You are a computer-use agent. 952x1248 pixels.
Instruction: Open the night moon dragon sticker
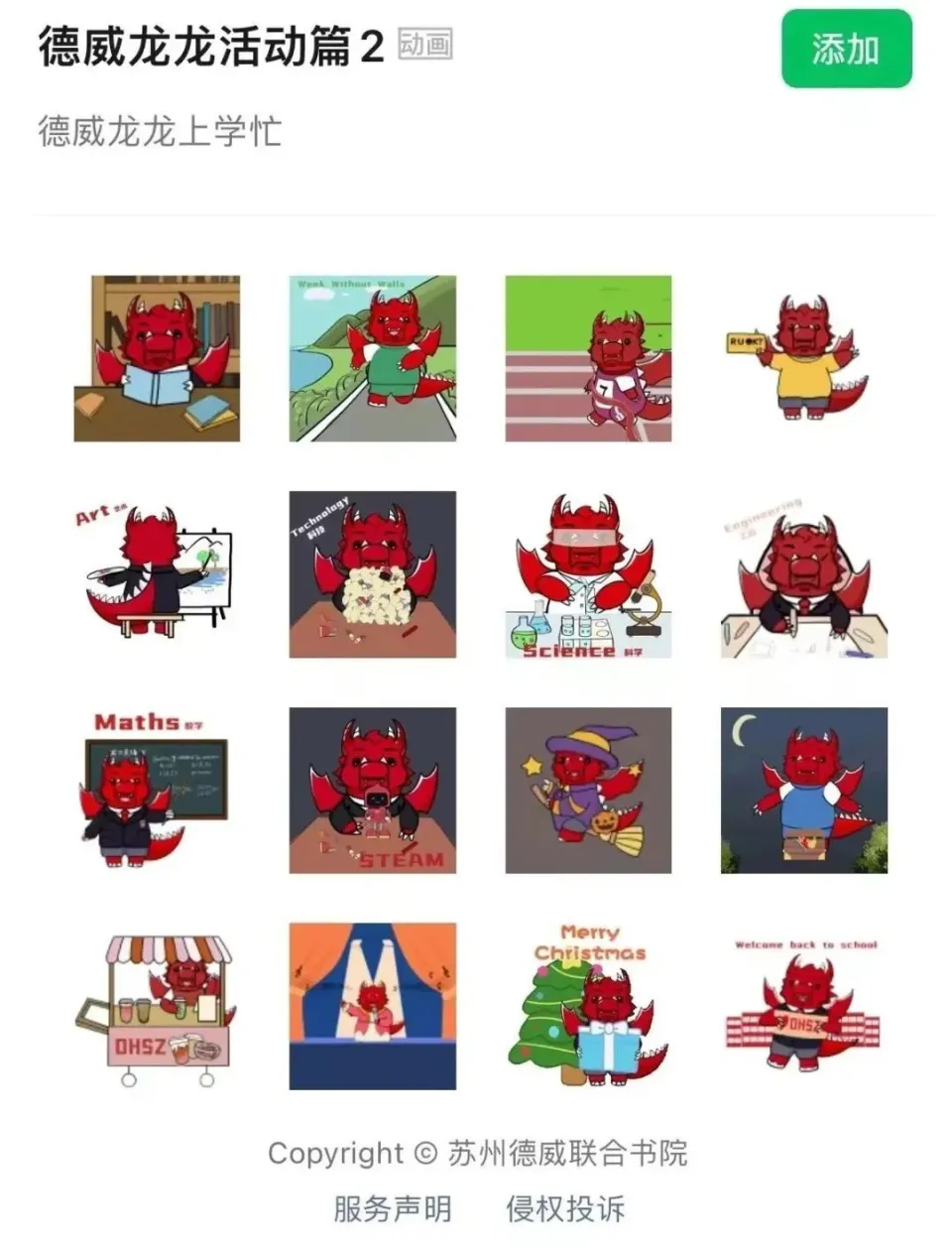tap(803, 791)
